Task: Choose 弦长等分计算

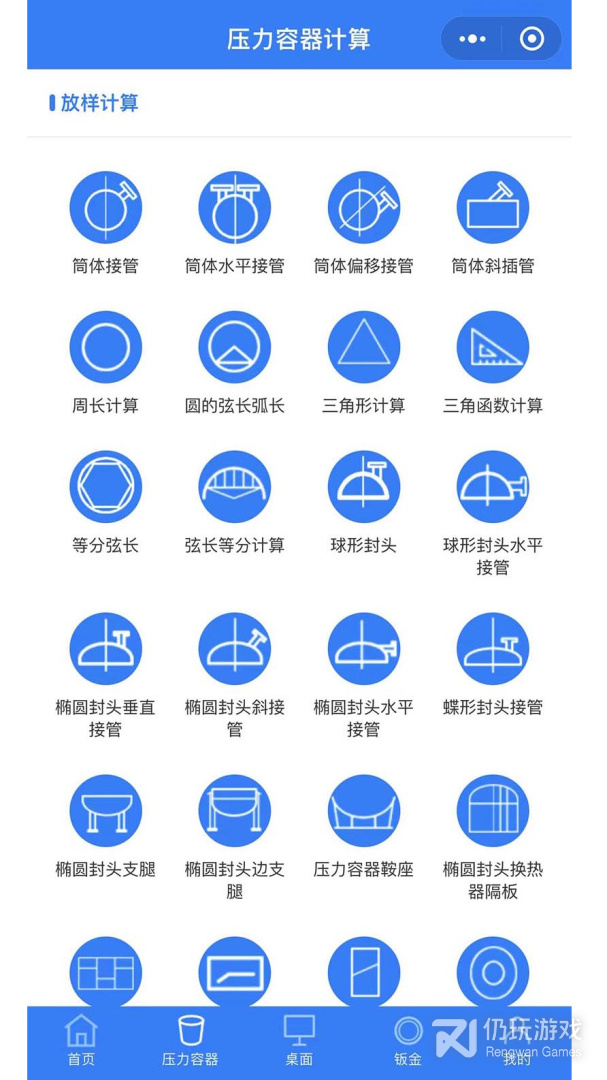Action: 234,488
